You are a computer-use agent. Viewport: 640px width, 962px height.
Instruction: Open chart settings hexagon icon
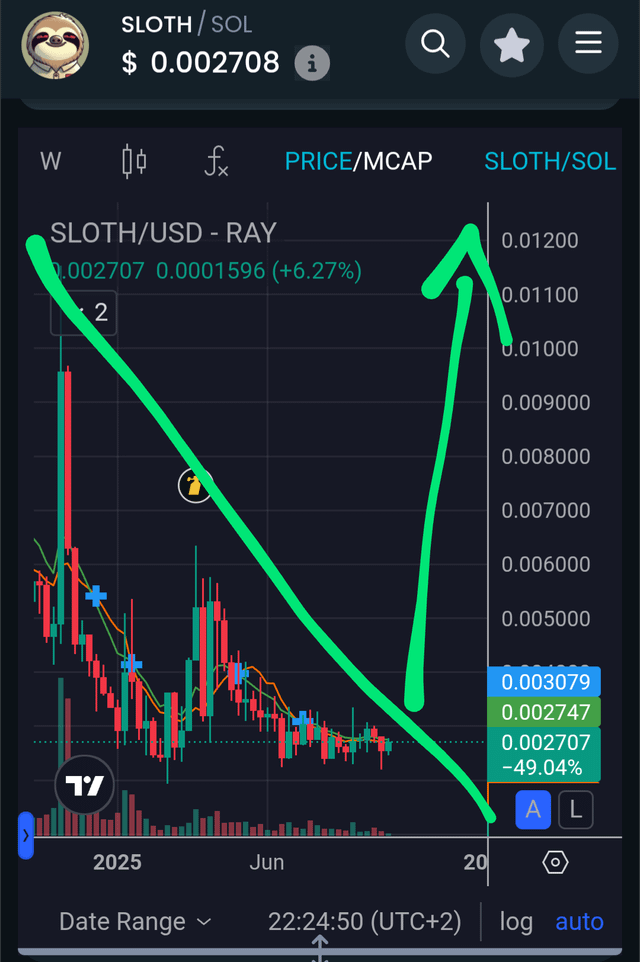557,862
